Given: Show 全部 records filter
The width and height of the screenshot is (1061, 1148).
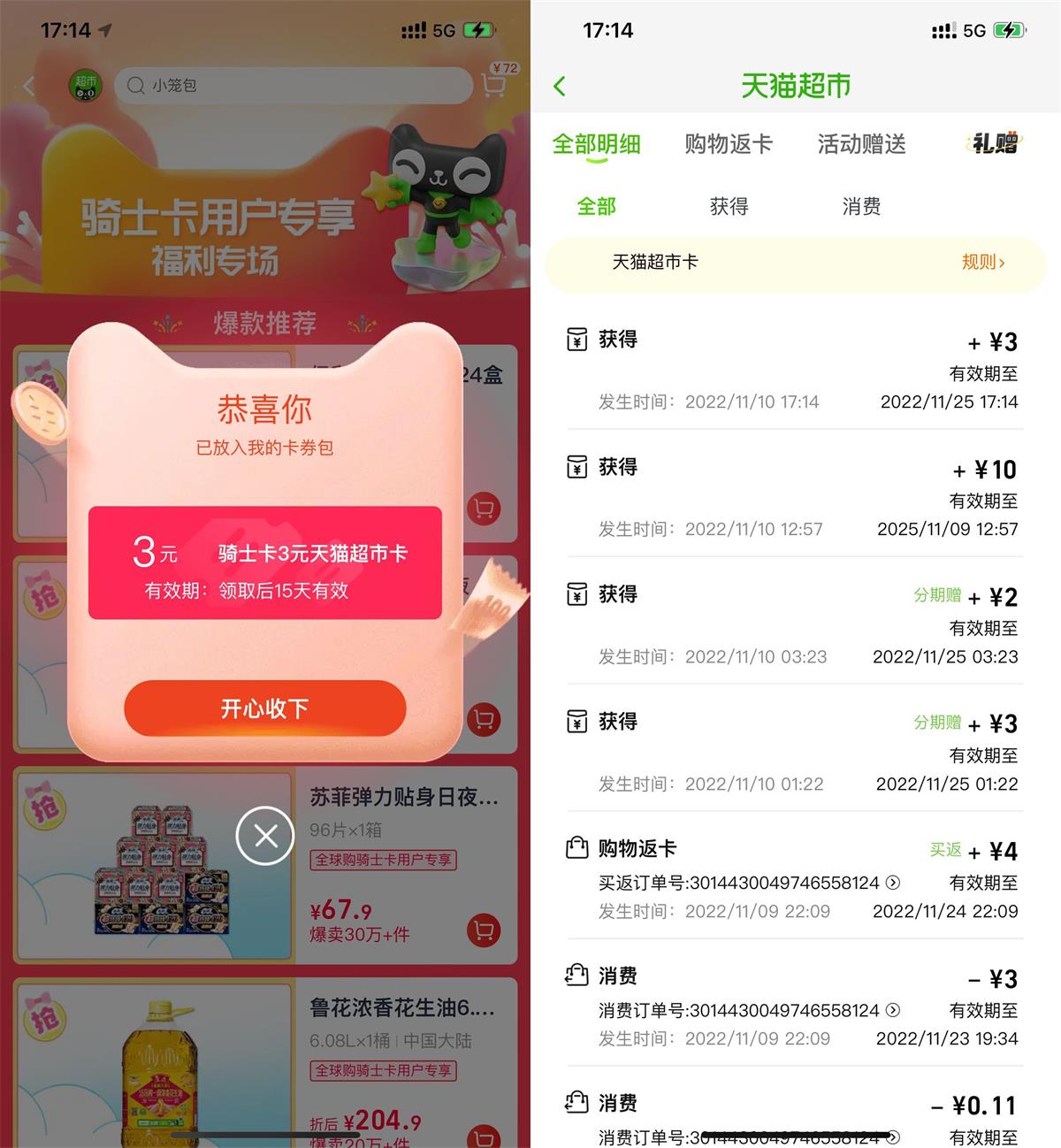Looking at the screenshot, I should point(596,206).
